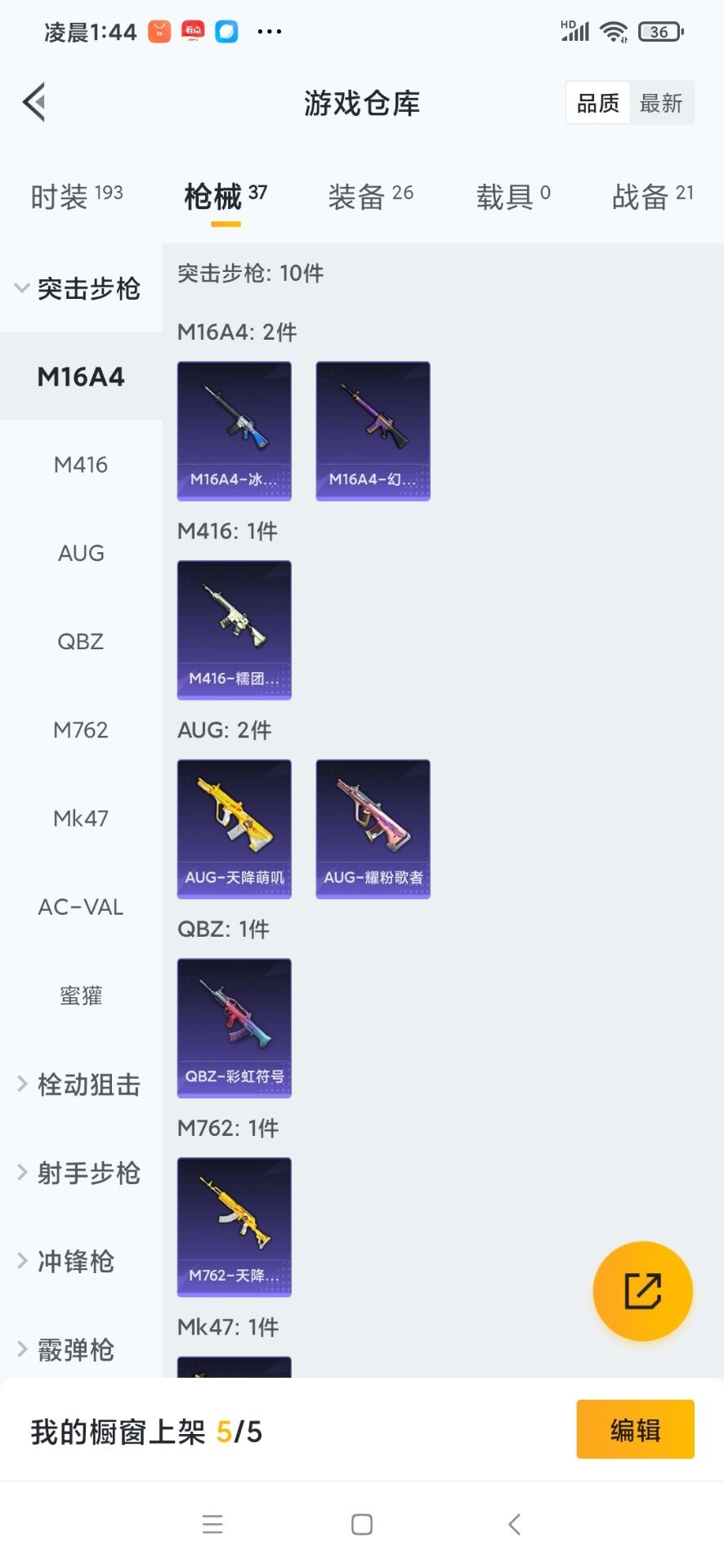Viewport: 724px width, 1568px height.
Task: Expand the 射手步枪 category
Action: pyautogui.click(x=81, y=1172)
